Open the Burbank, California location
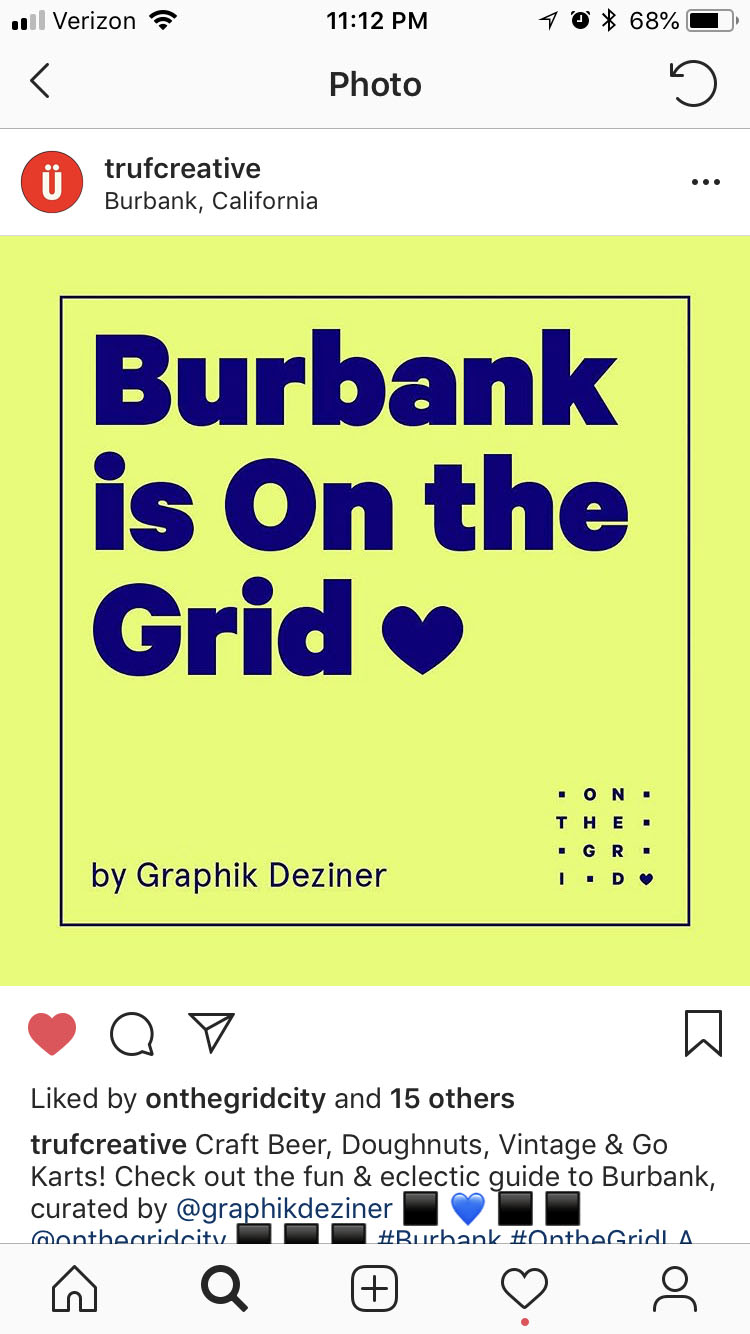 pyautogui.click(x=211, y=201)
